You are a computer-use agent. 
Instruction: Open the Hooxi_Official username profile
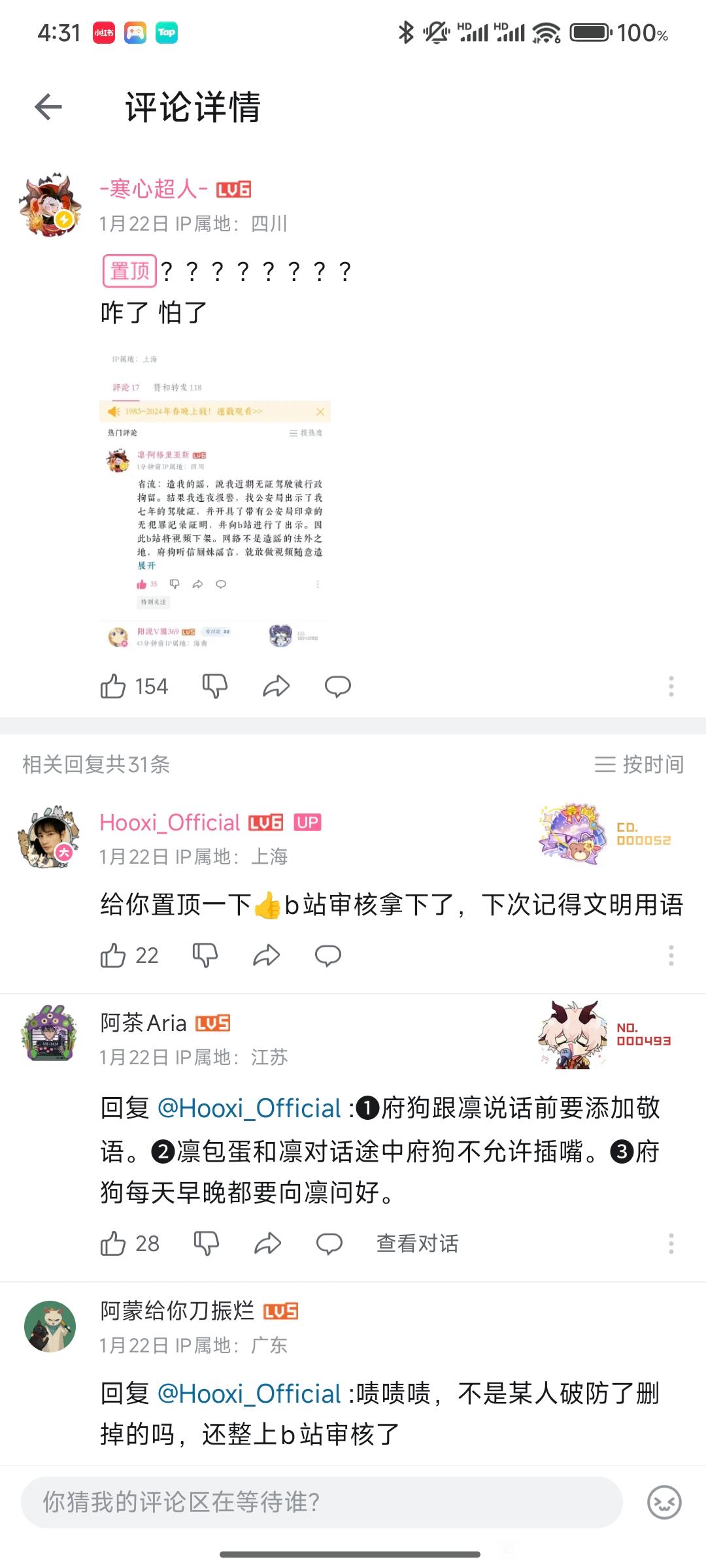(x=170, y=823)
